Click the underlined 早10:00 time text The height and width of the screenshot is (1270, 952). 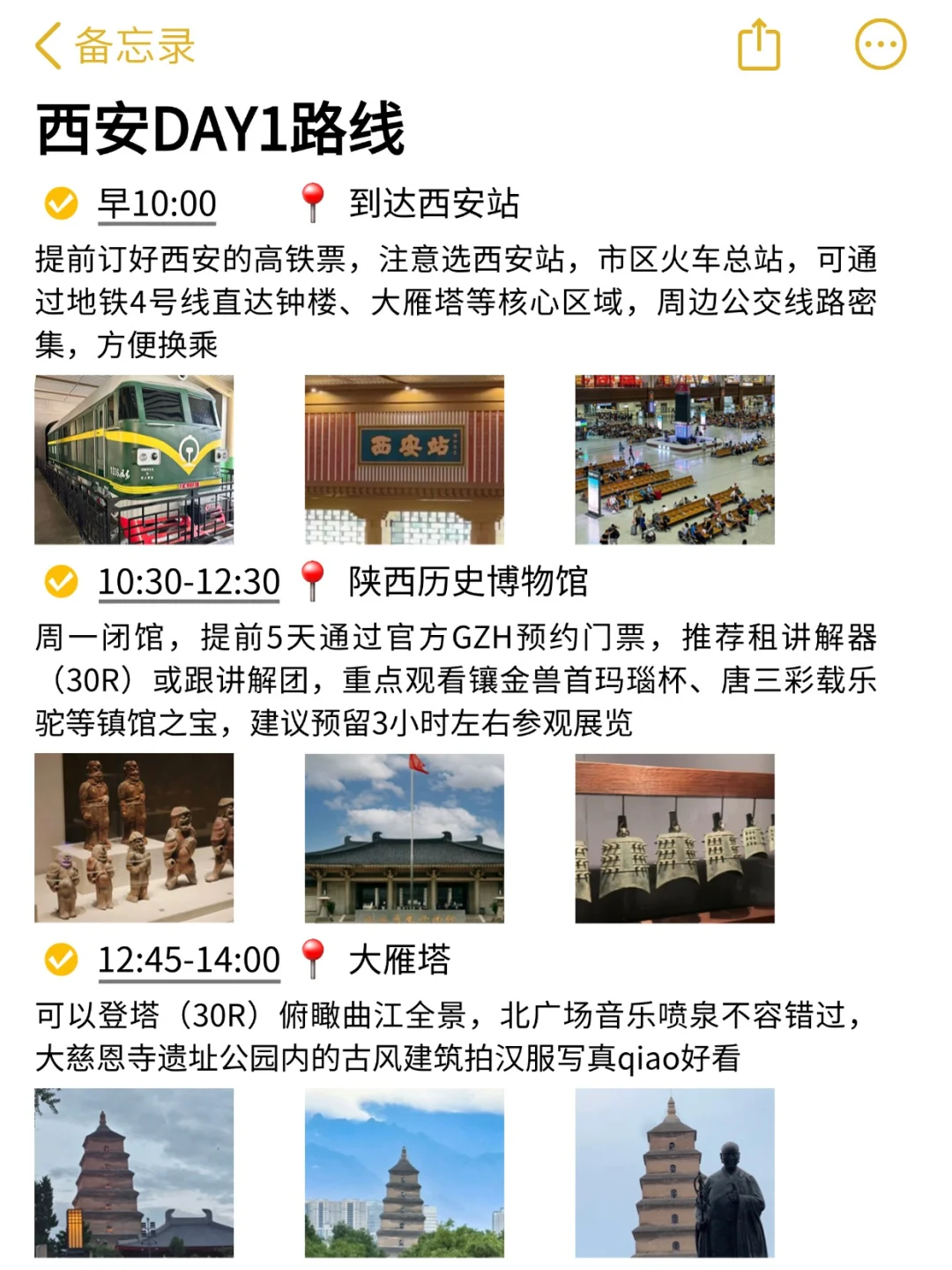159,201
